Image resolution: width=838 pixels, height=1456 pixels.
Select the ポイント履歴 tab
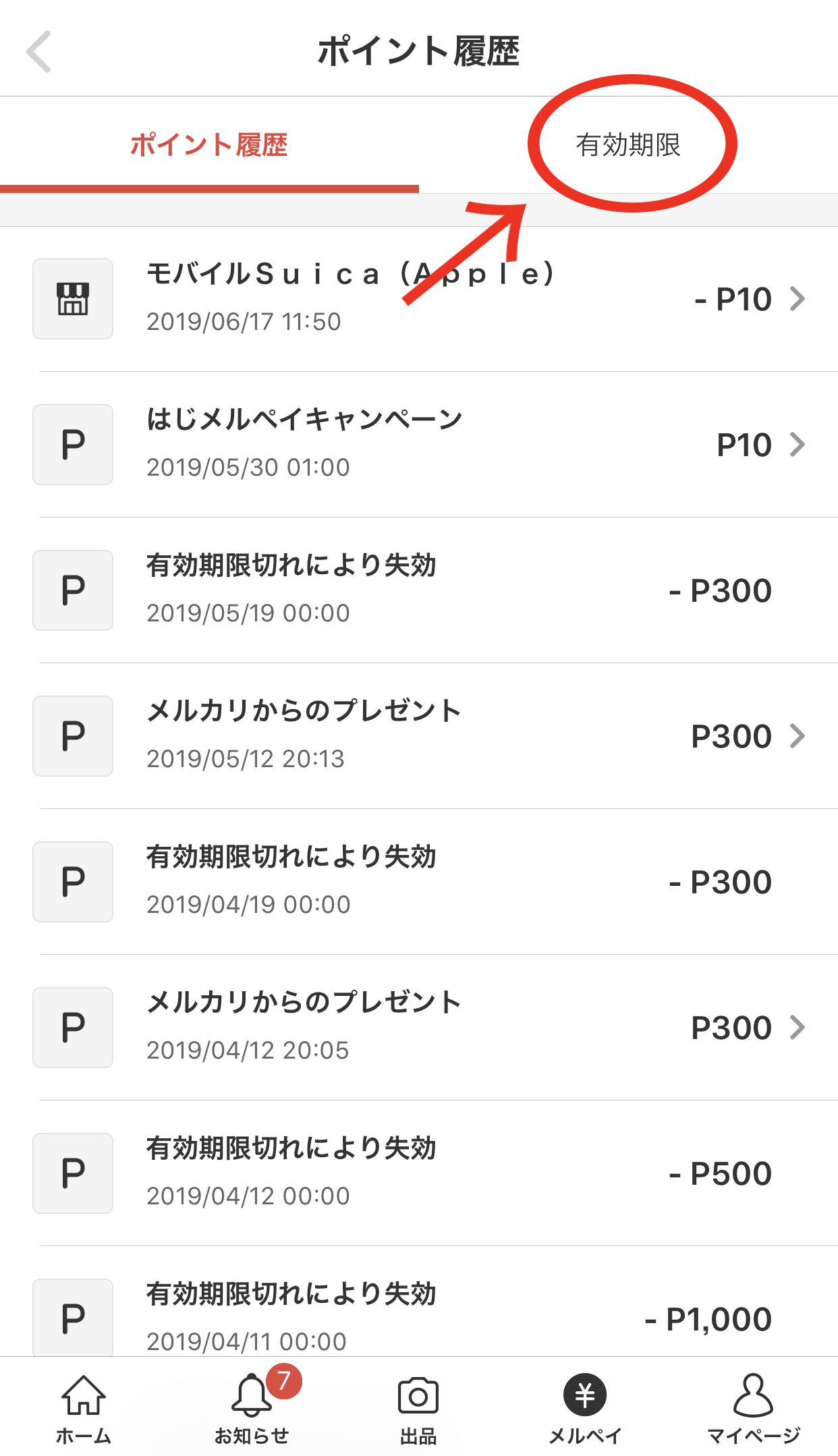(209, 144)
